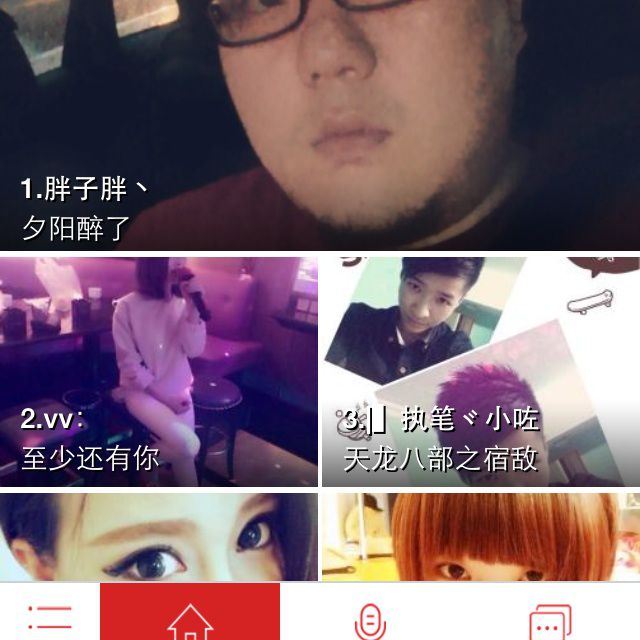Open the card vv: 至少还有你

[x=159, y=372]
